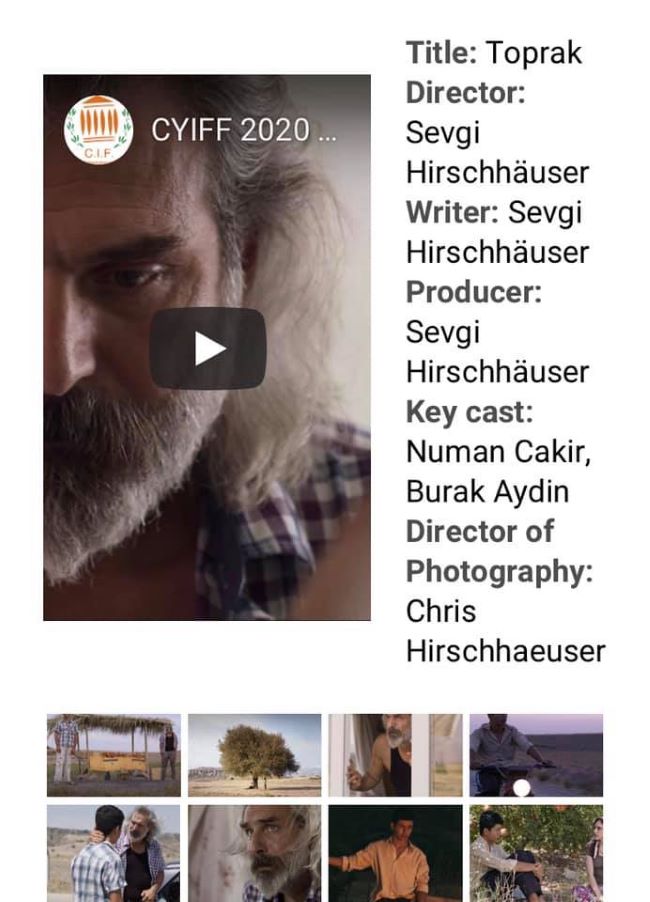
Task: Enlarge the photo of two men embracing
Action: [113, 852]
